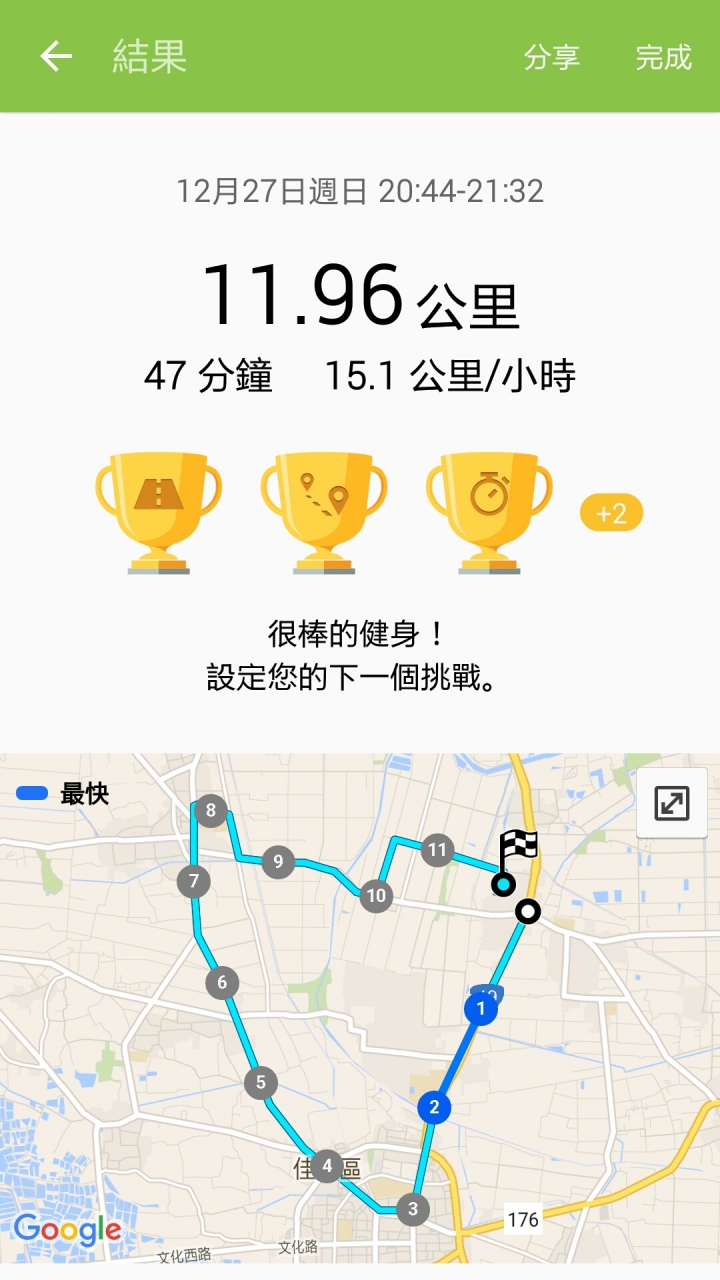Screen dimensions: 720x1280
Task: Tap 完成 to finish
Action: [664, 57]
